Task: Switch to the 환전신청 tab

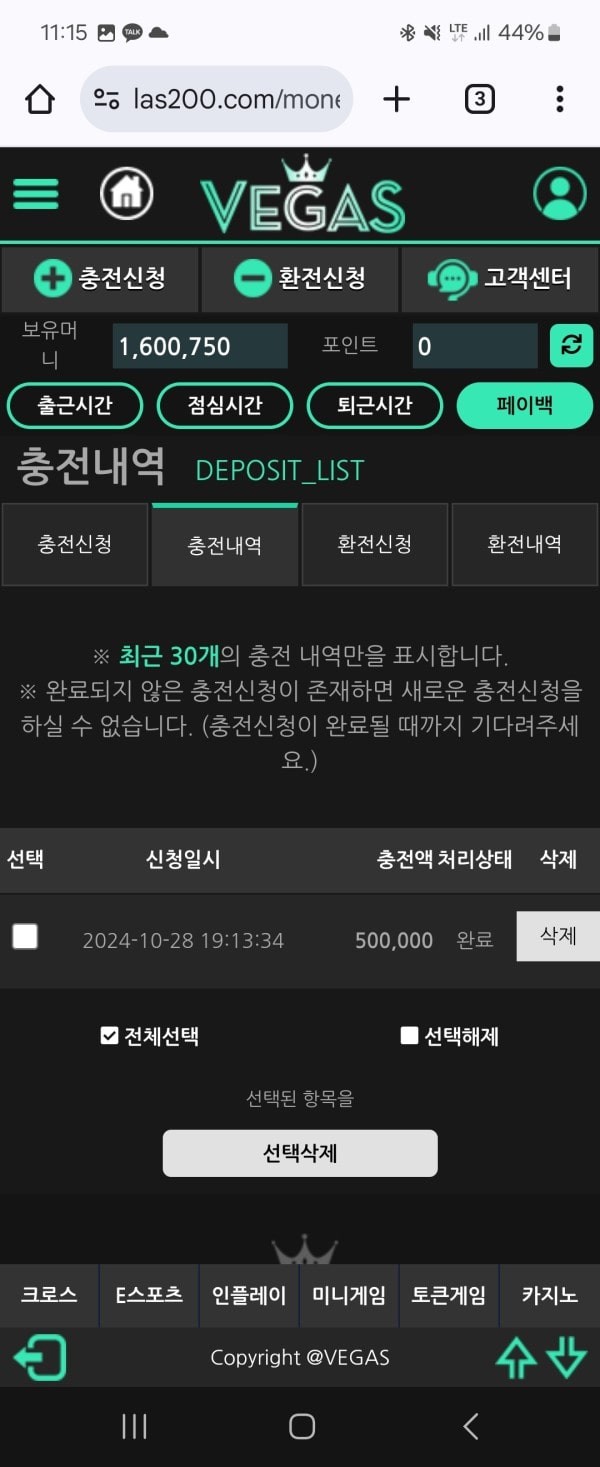Action: [x=374, y=545]
